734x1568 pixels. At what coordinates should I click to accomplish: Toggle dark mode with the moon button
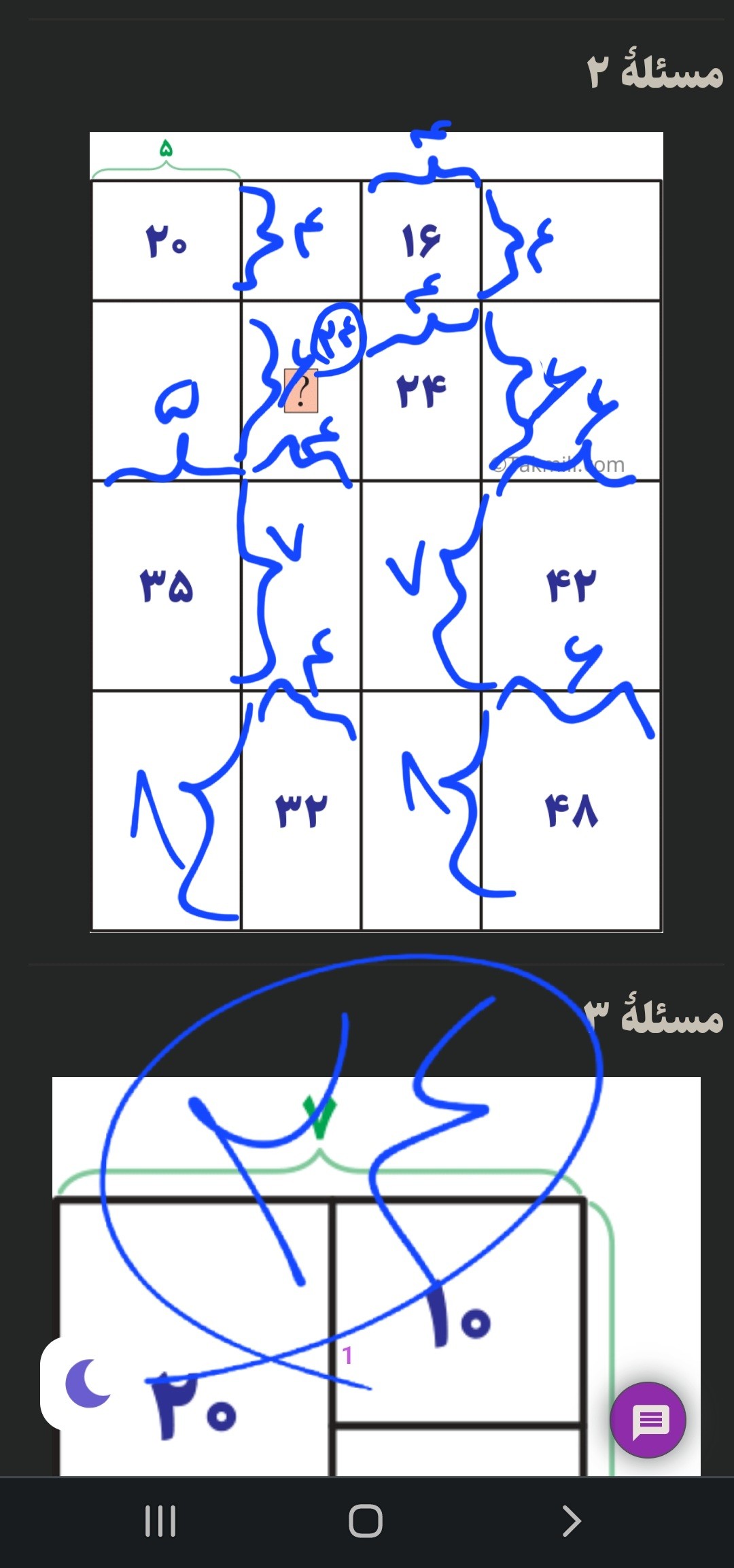tap(88, 1383)
